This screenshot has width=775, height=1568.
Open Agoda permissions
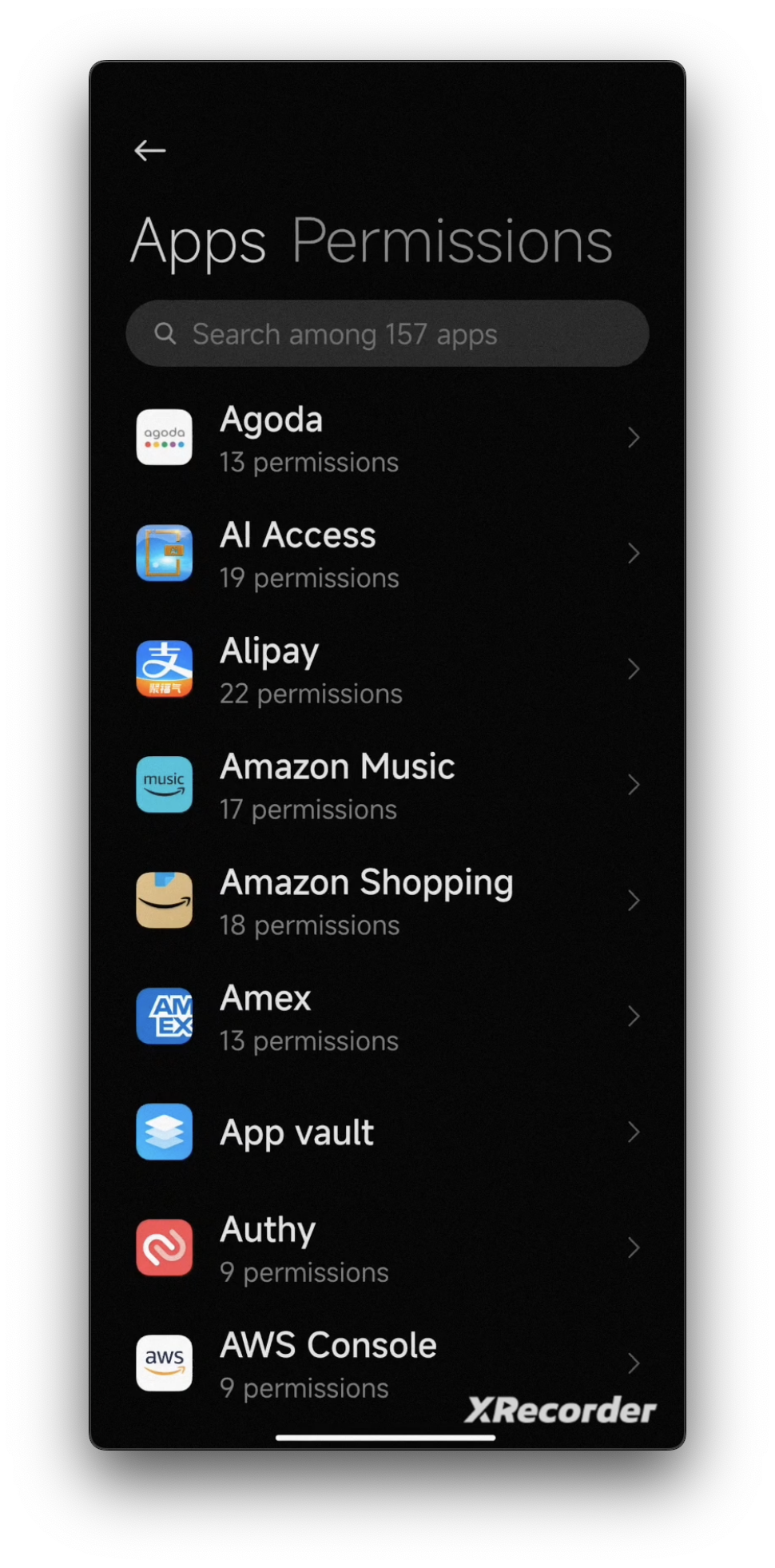click(x=387, y=438)
